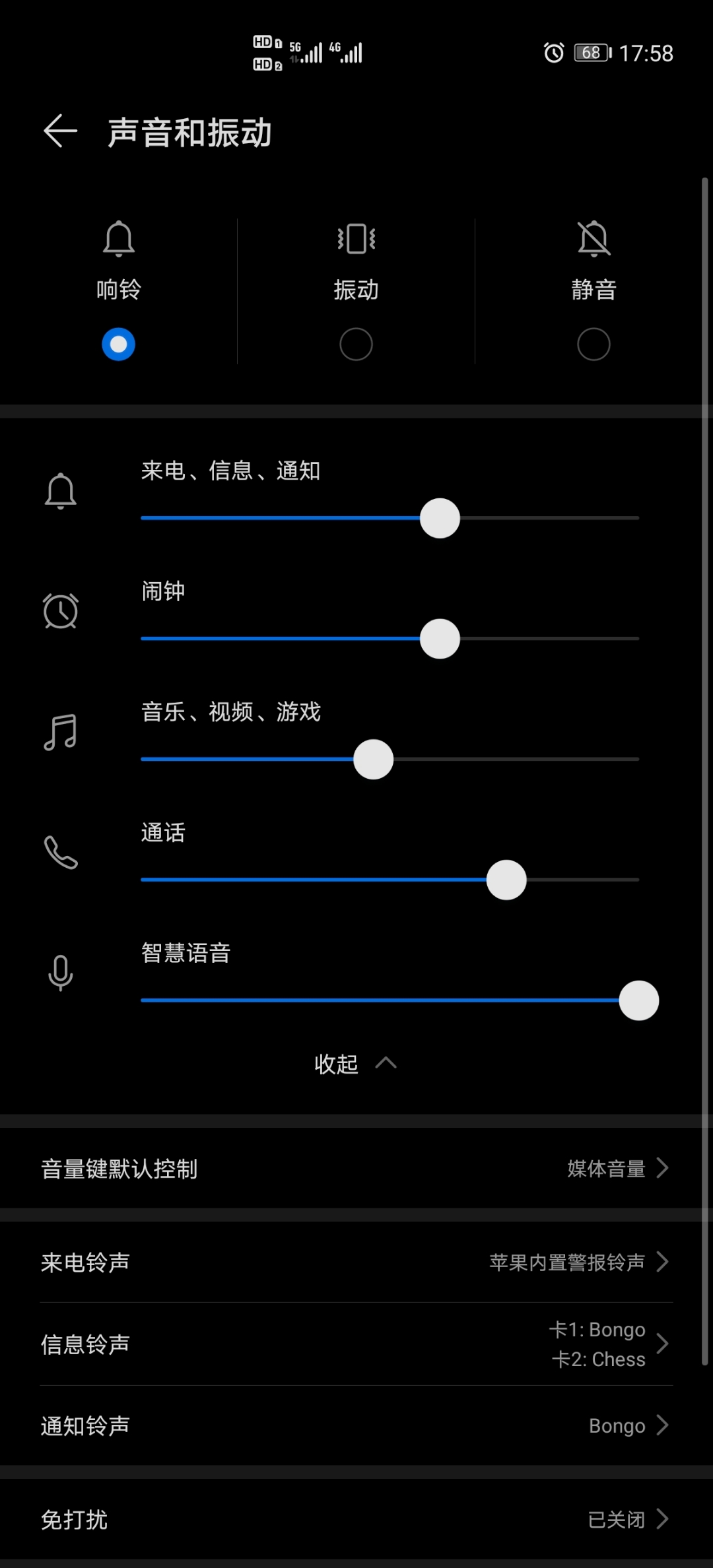Switch to 振动 vibrate mode
This screenshot has width=713, height=1568.
click(356, 291)
